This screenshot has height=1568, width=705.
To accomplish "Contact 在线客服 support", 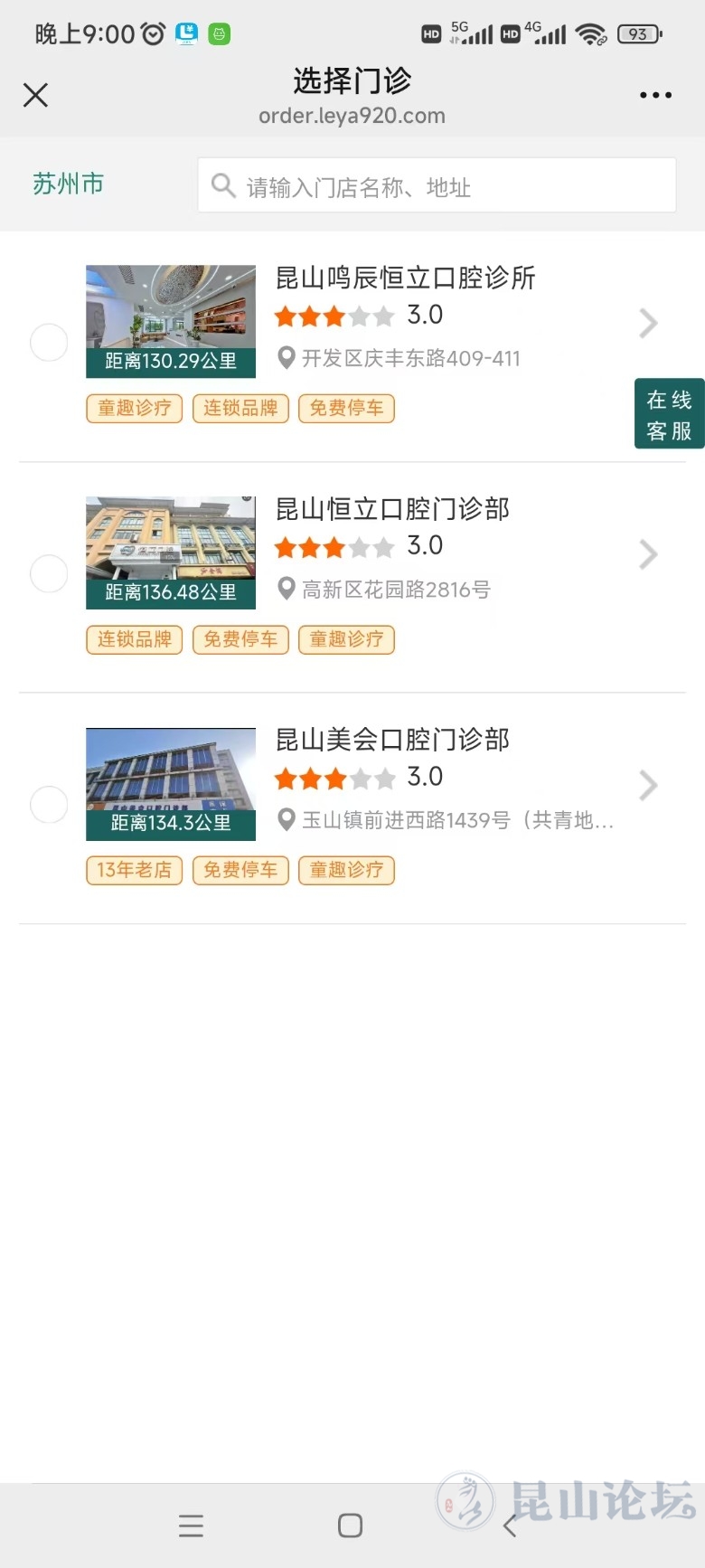I will point(669,414).
